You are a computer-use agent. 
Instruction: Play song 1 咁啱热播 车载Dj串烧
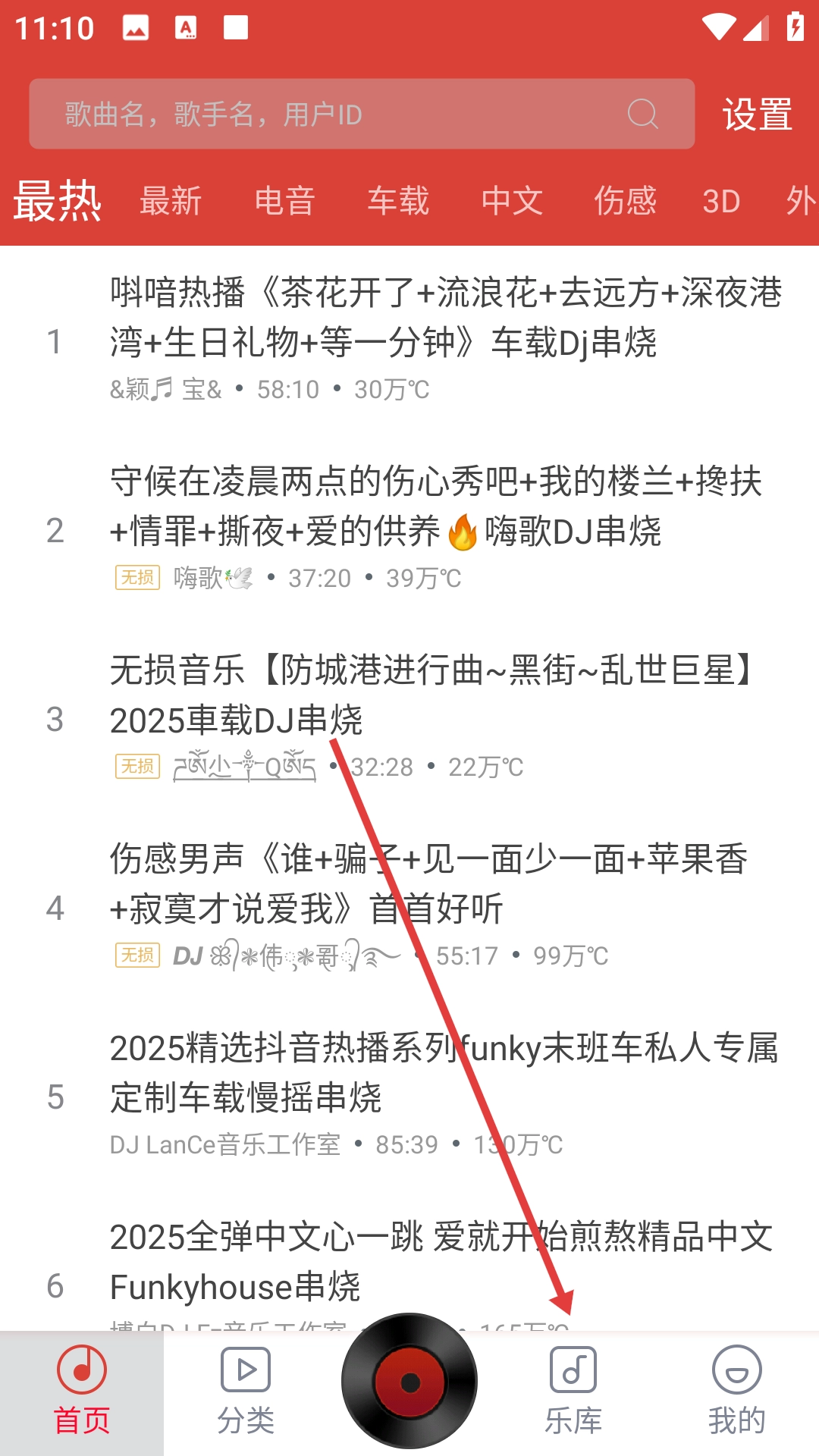[x=446, y=318]
